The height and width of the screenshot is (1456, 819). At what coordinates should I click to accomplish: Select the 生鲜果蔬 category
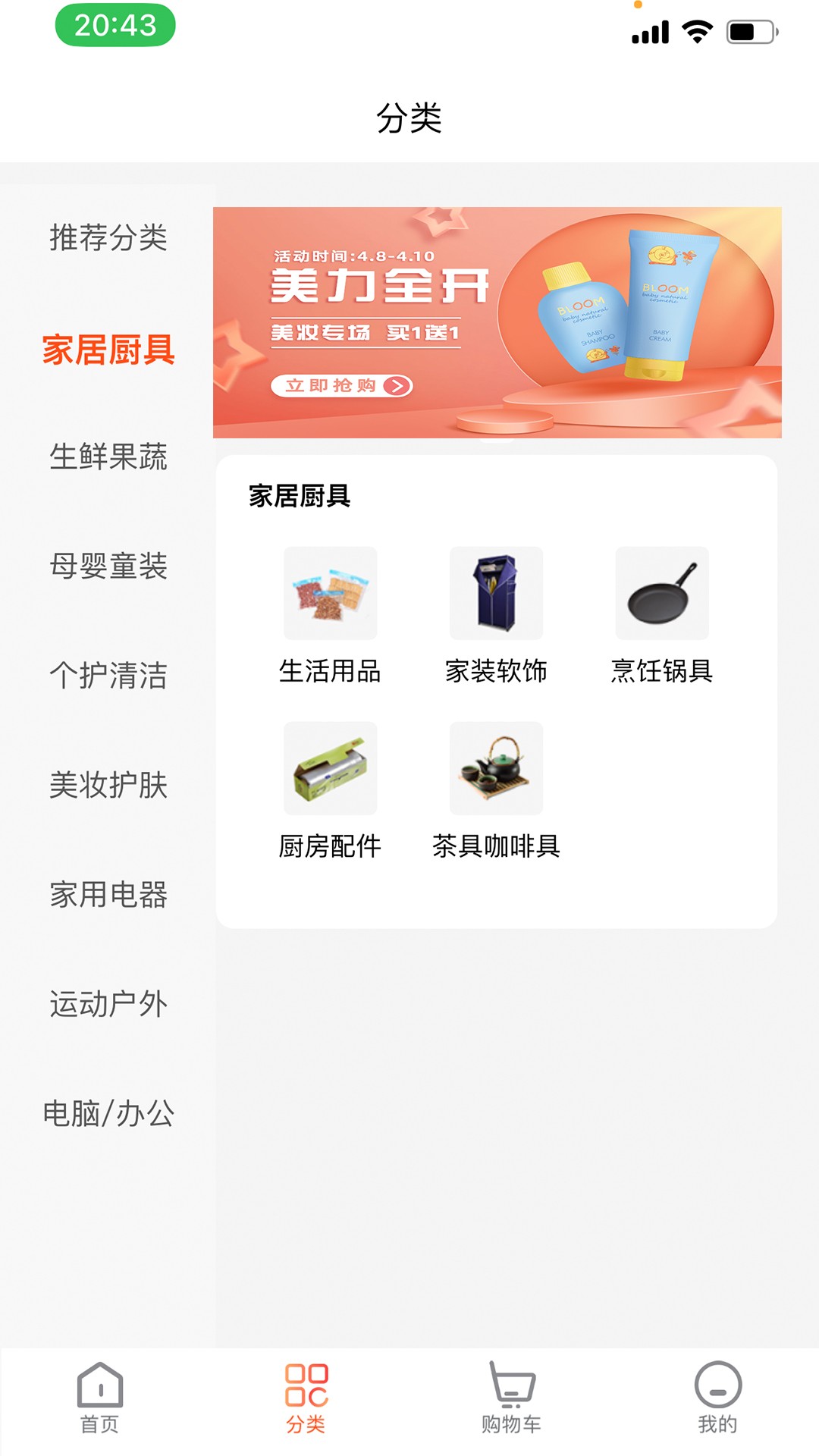click(108, 457)
